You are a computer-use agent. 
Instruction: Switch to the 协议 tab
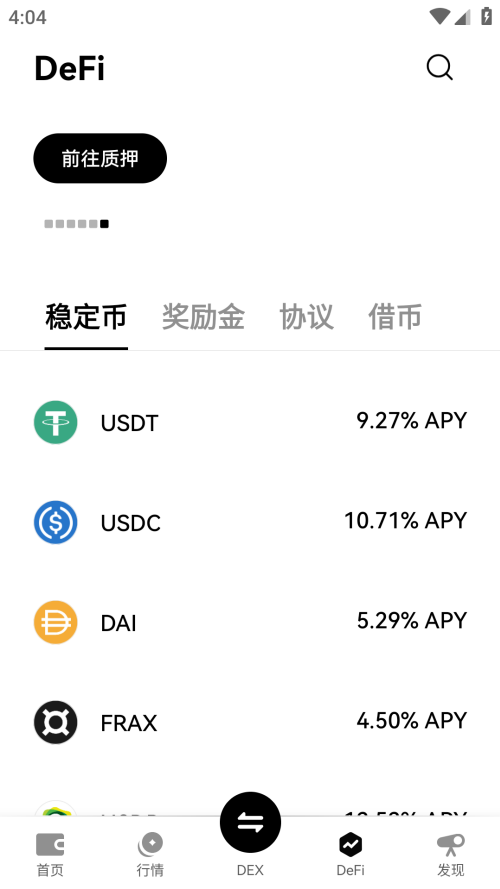pyautogui.click(x=306, y=316)
